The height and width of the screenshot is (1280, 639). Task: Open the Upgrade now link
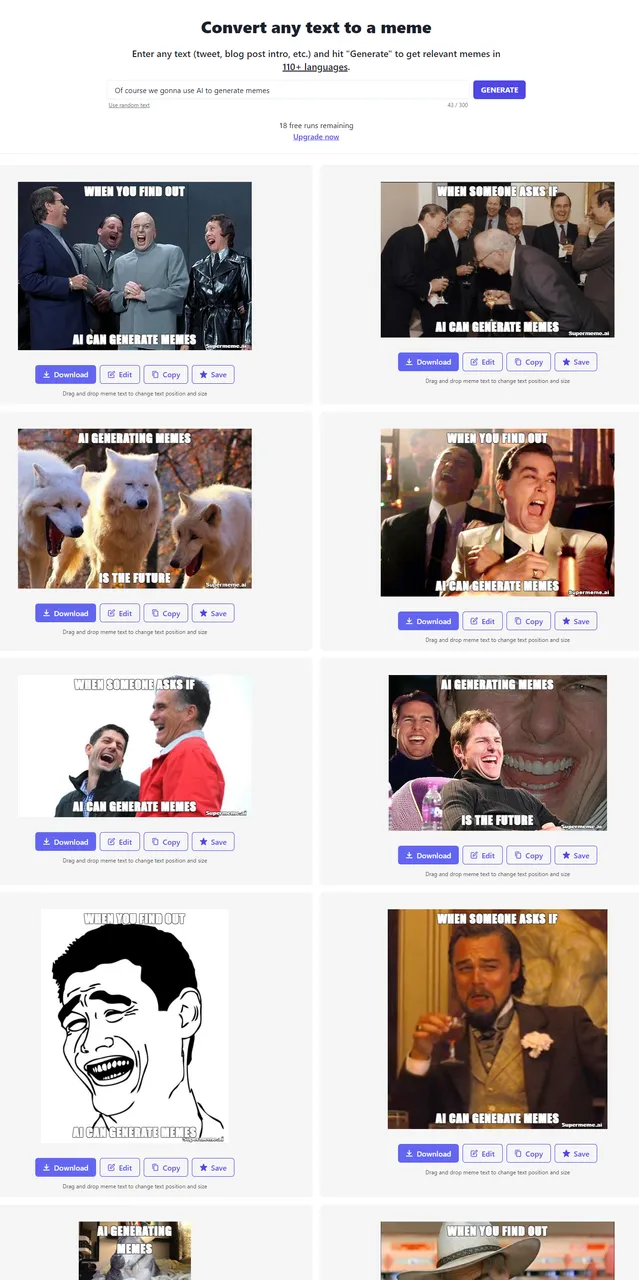[x=316, y=137]
